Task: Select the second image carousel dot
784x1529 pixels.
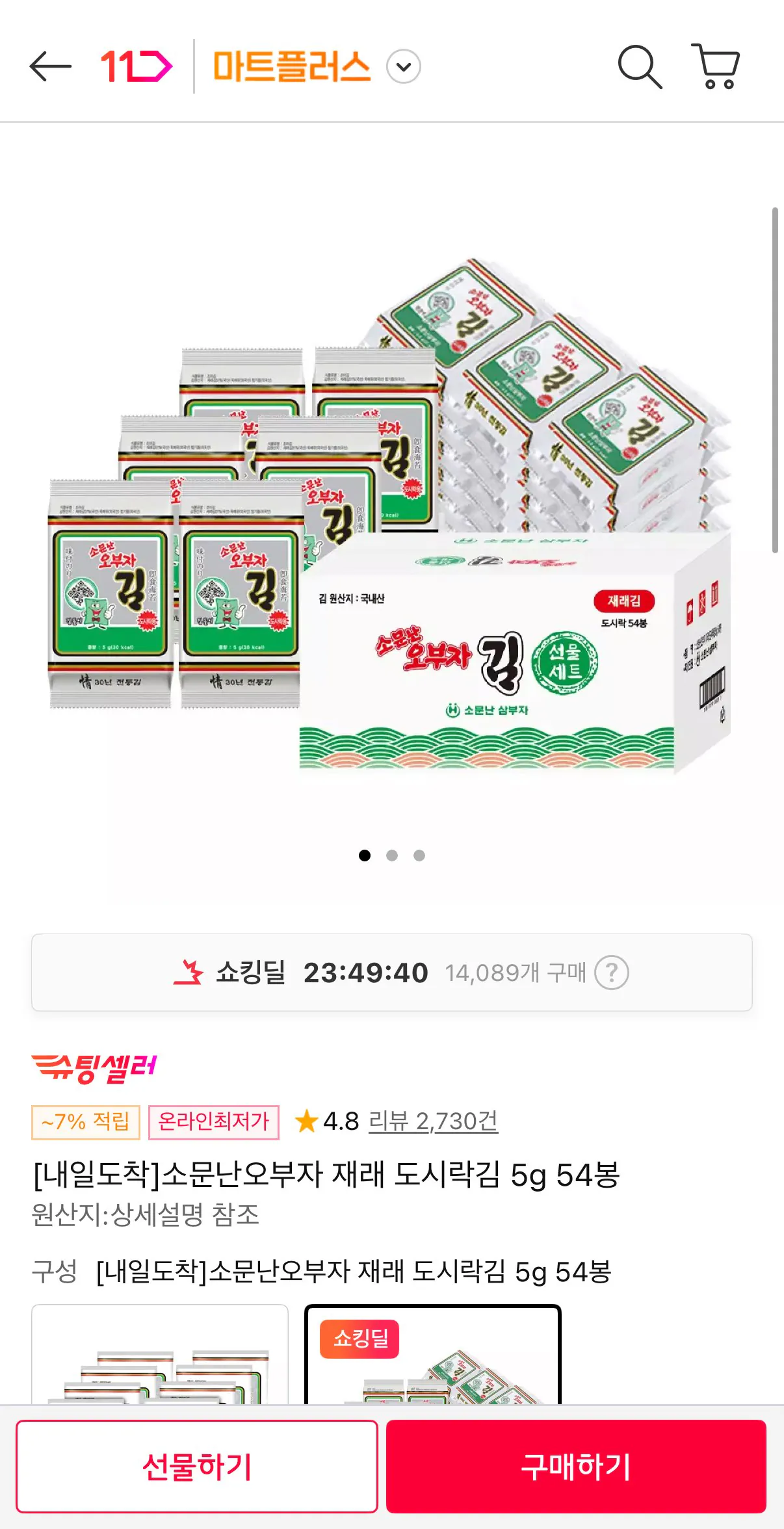Action: point(392,856)
